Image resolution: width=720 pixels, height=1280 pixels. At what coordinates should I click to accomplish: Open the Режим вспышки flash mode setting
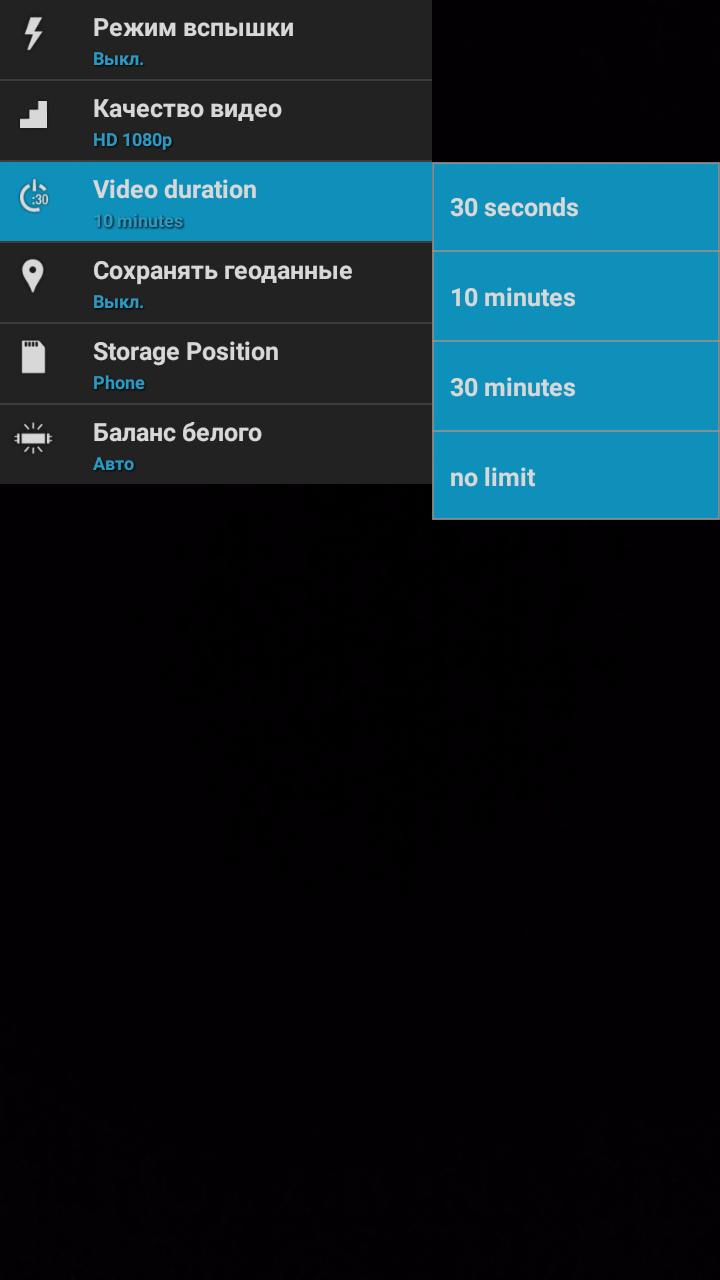(216, 40)
